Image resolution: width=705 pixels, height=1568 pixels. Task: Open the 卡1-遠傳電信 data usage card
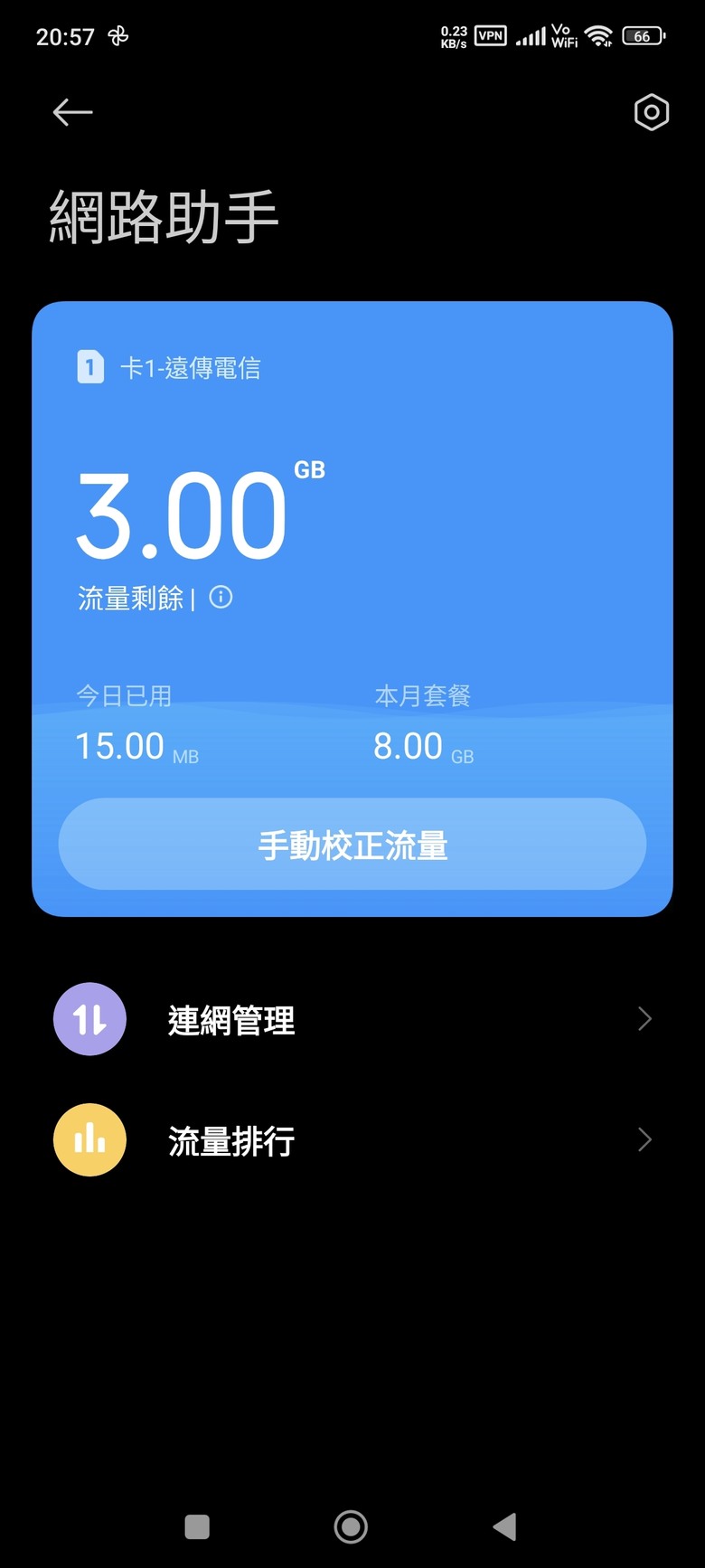[x=352, y=609]
